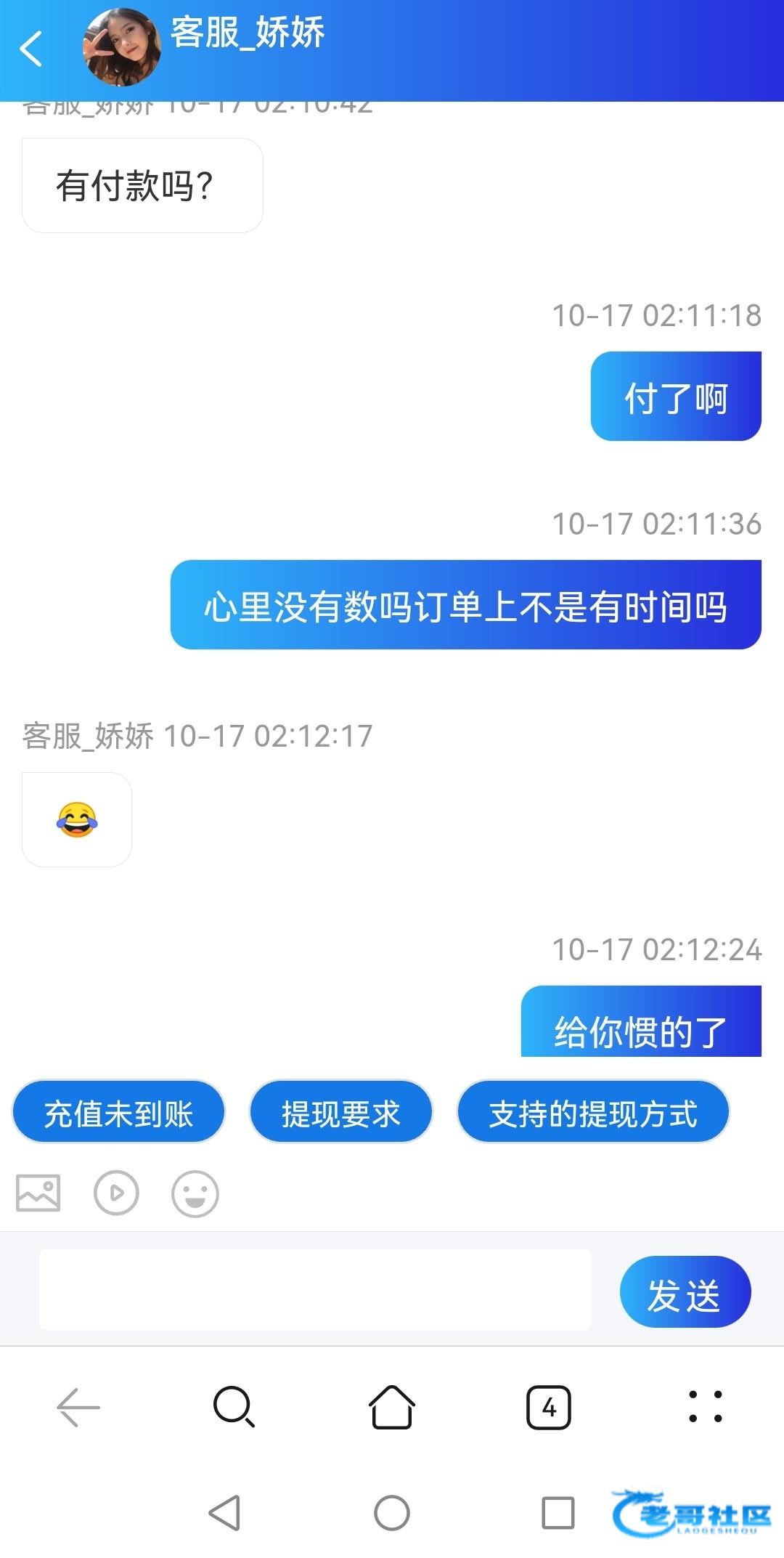Open the browser's four-dot menu

[705, 1407]
